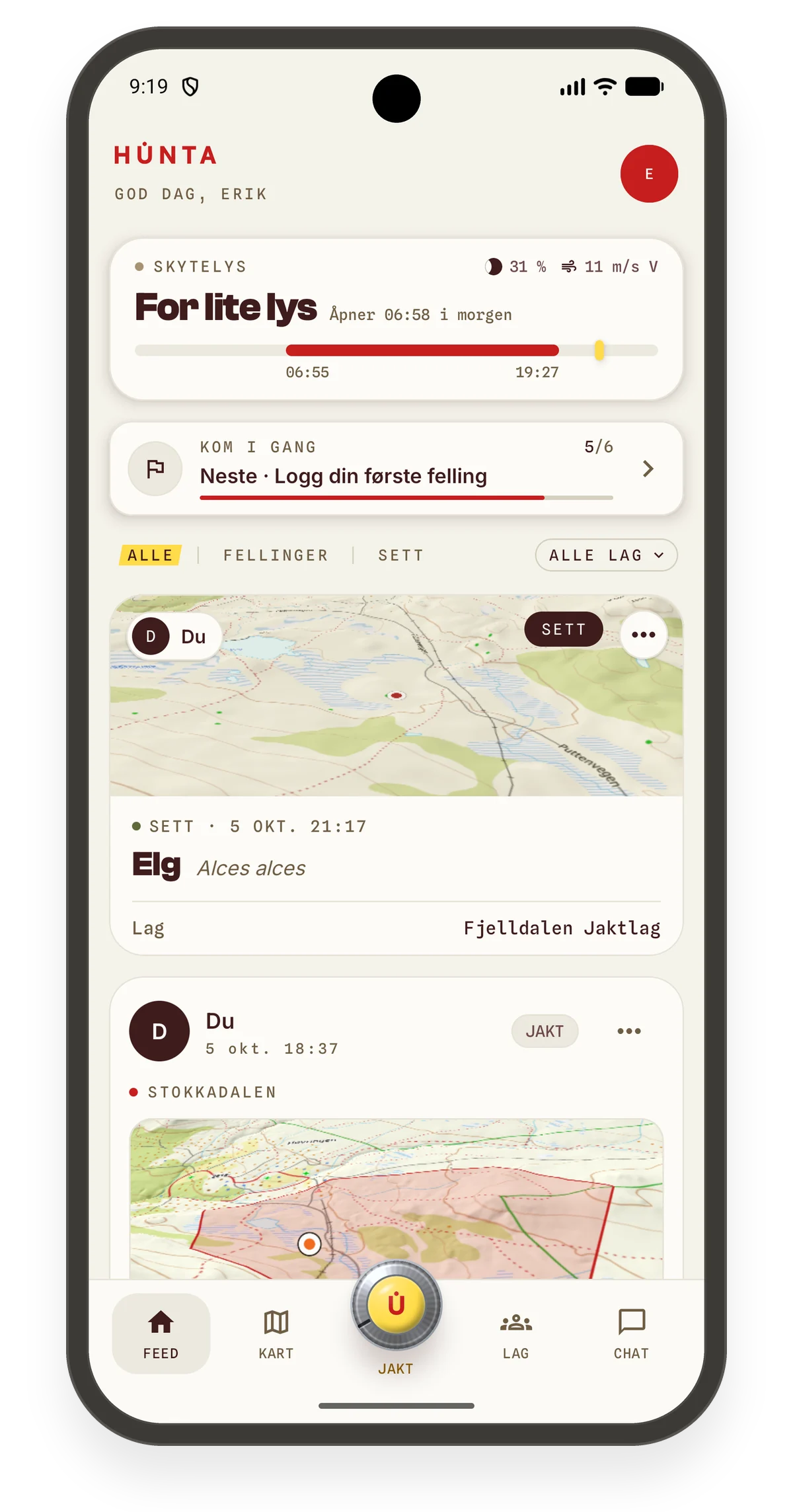
Task: Go to the Feed tab
Action: pos(161,1333)
